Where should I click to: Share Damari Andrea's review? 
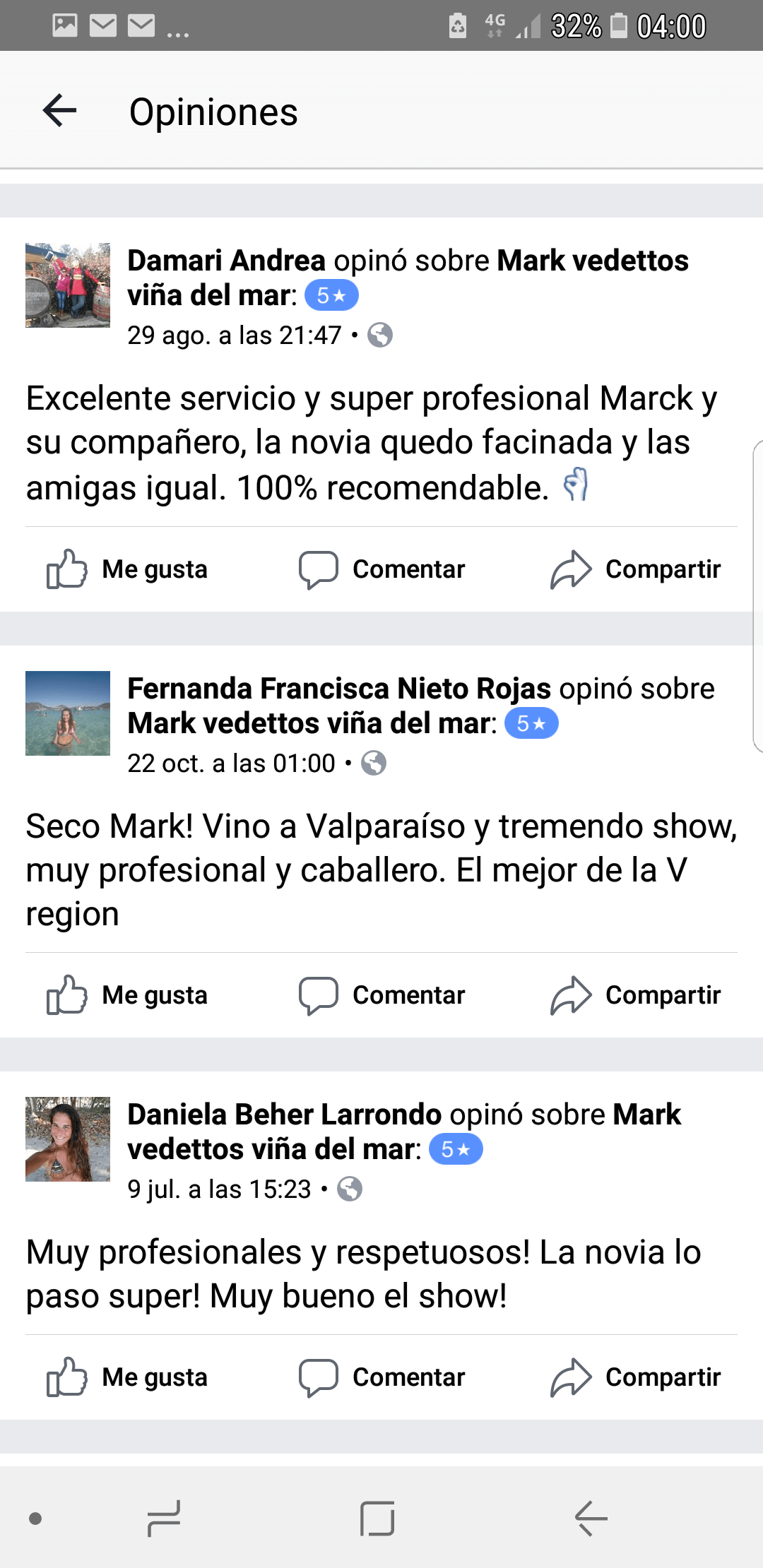(x=636, y=569)
